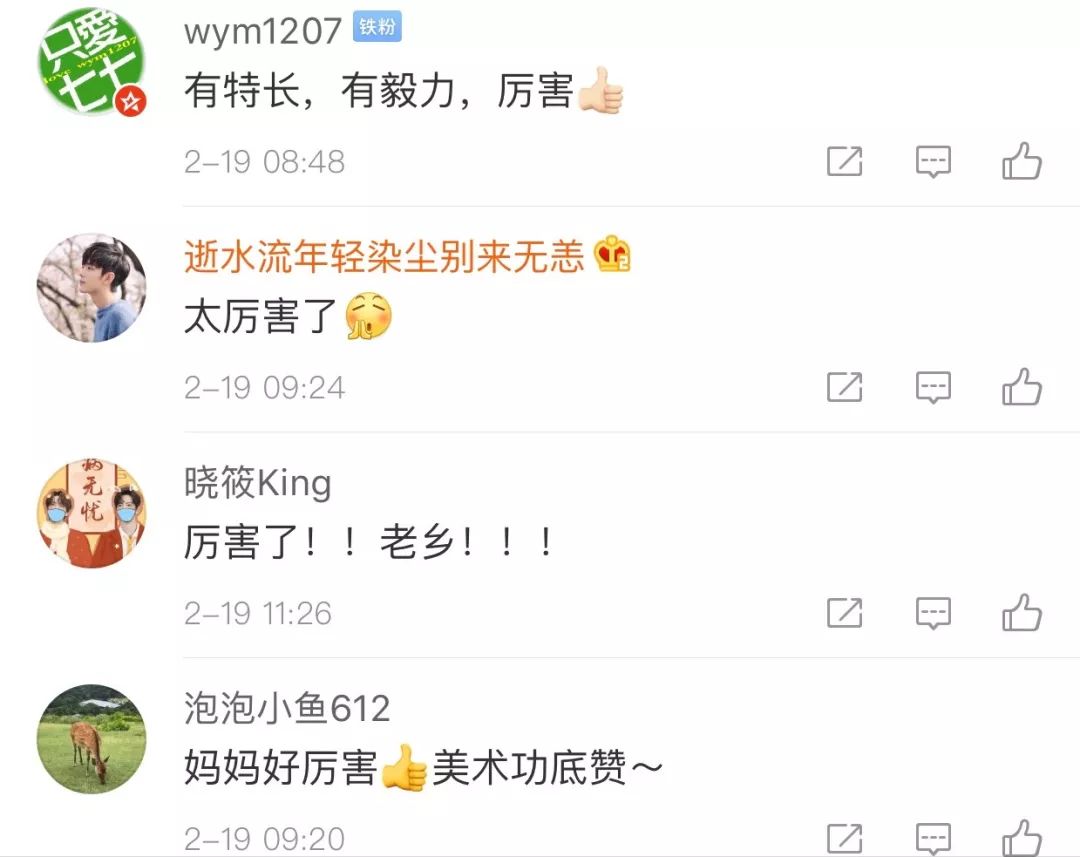This screenshot has width=1080, height=857.
Task: Repost 泡泡小鱼612's comment
Action: 844,838
